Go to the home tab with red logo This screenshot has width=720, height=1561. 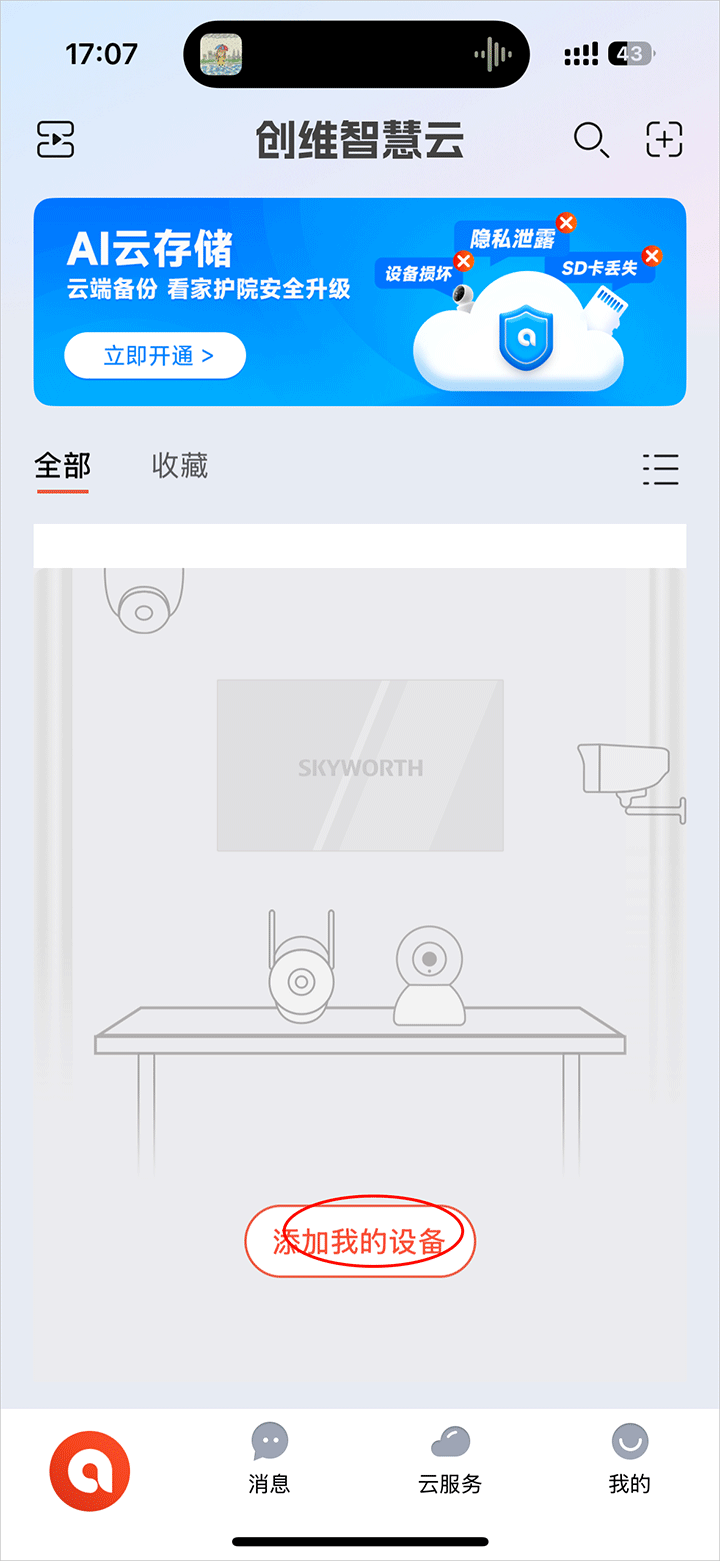pos(90,1472)
